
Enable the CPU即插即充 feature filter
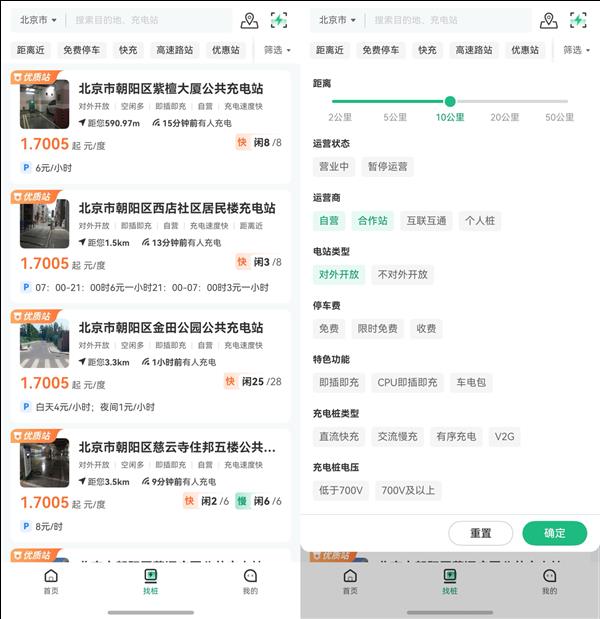pos(407,382)
